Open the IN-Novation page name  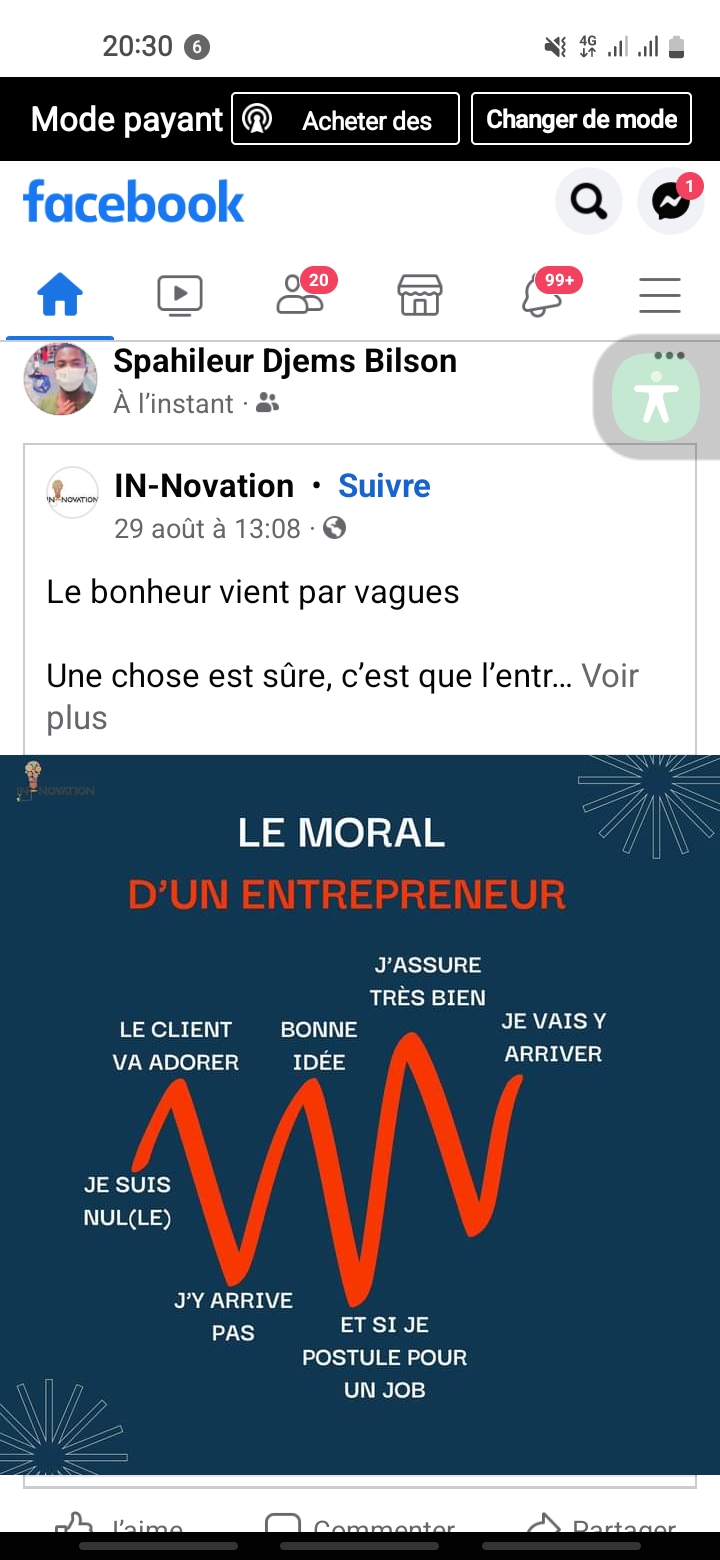[x=204, y=486]
